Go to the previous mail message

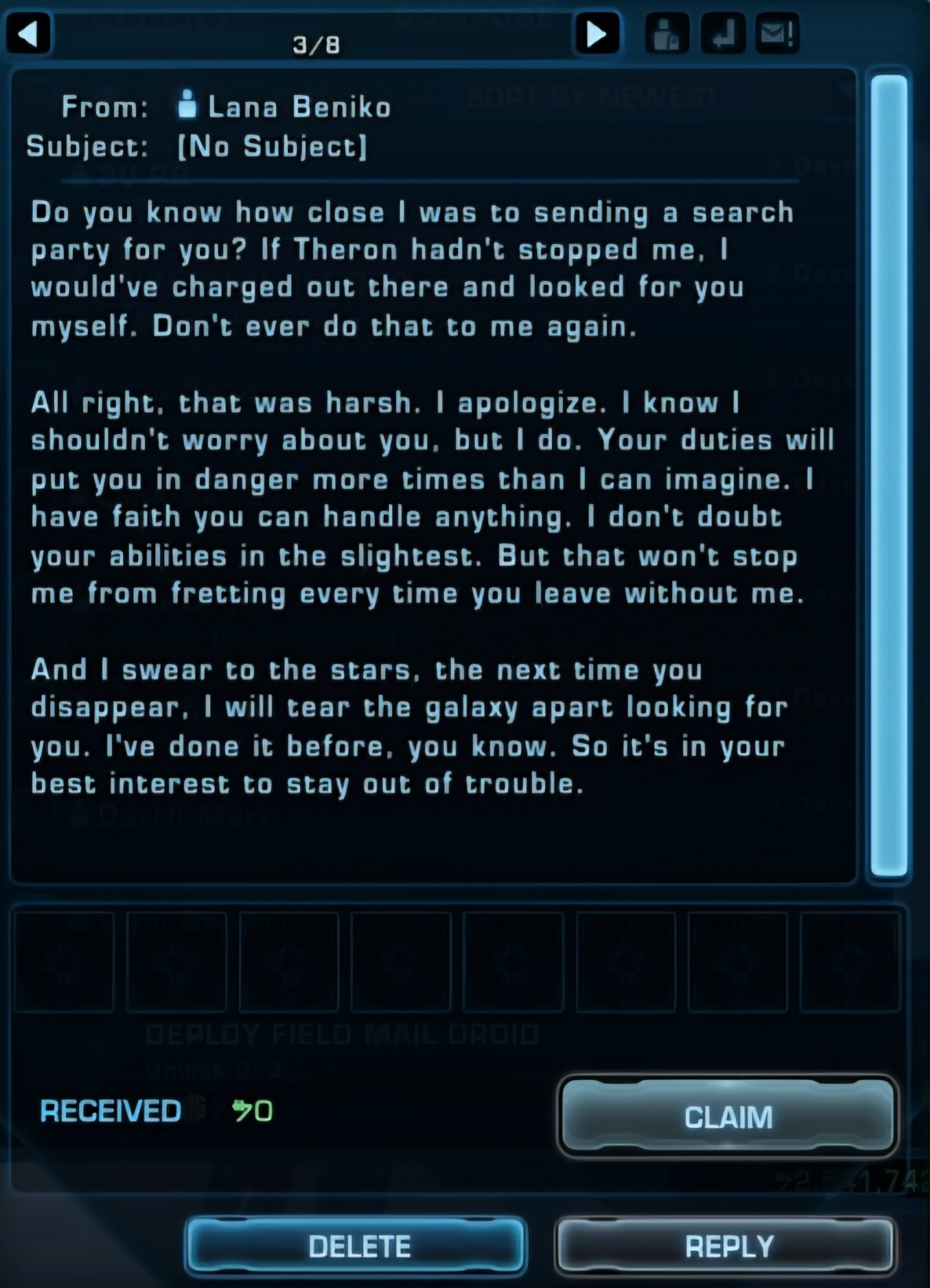coord(28,33)
